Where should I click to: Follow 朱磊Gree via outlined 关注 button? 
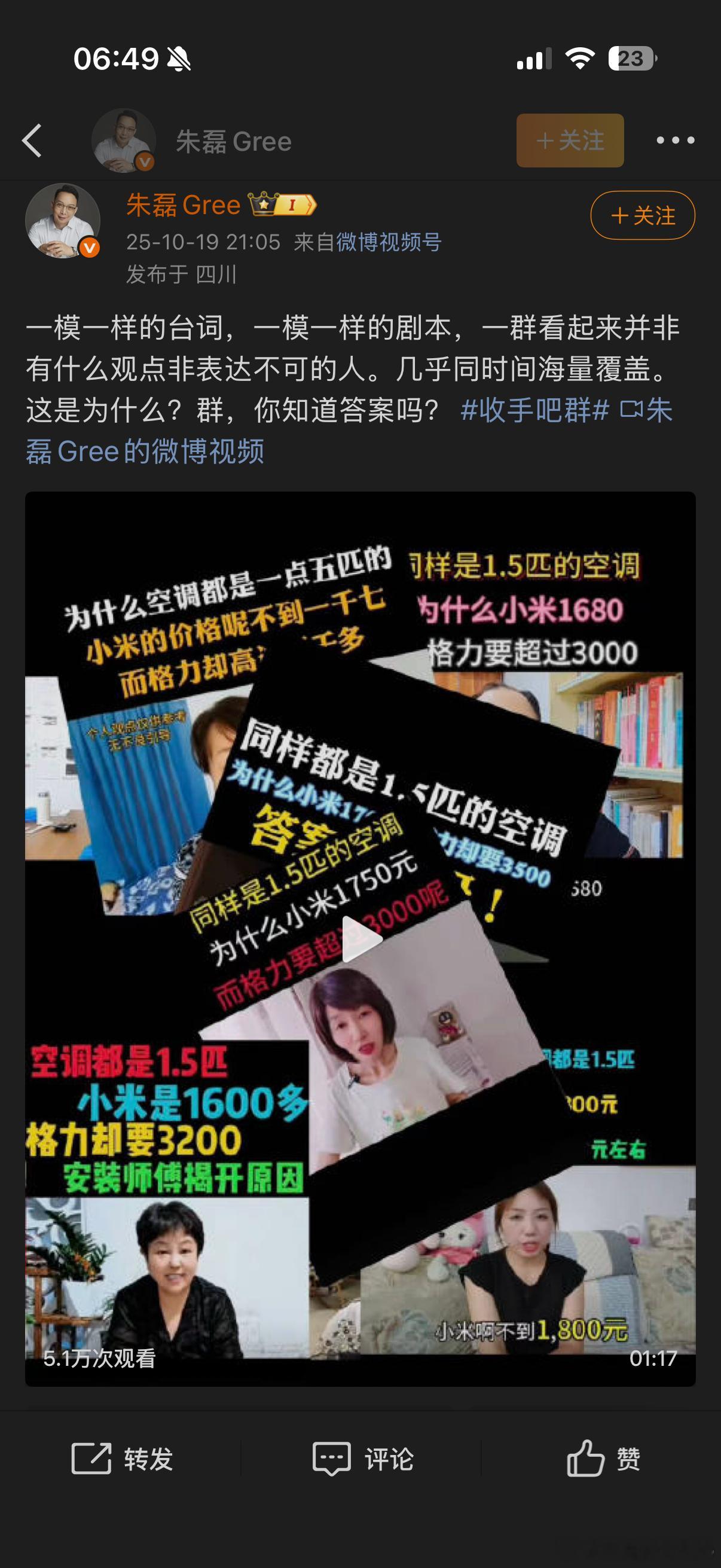pyautogui.click(x=642, y=215)
